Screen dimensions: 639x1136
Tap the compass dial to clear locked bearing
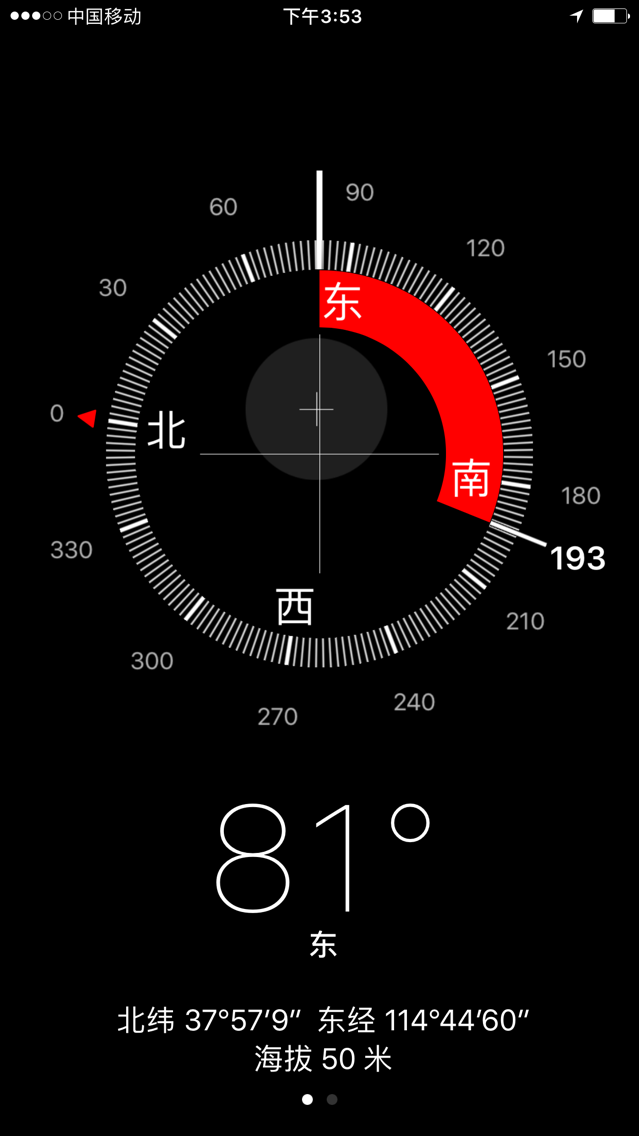319,454
